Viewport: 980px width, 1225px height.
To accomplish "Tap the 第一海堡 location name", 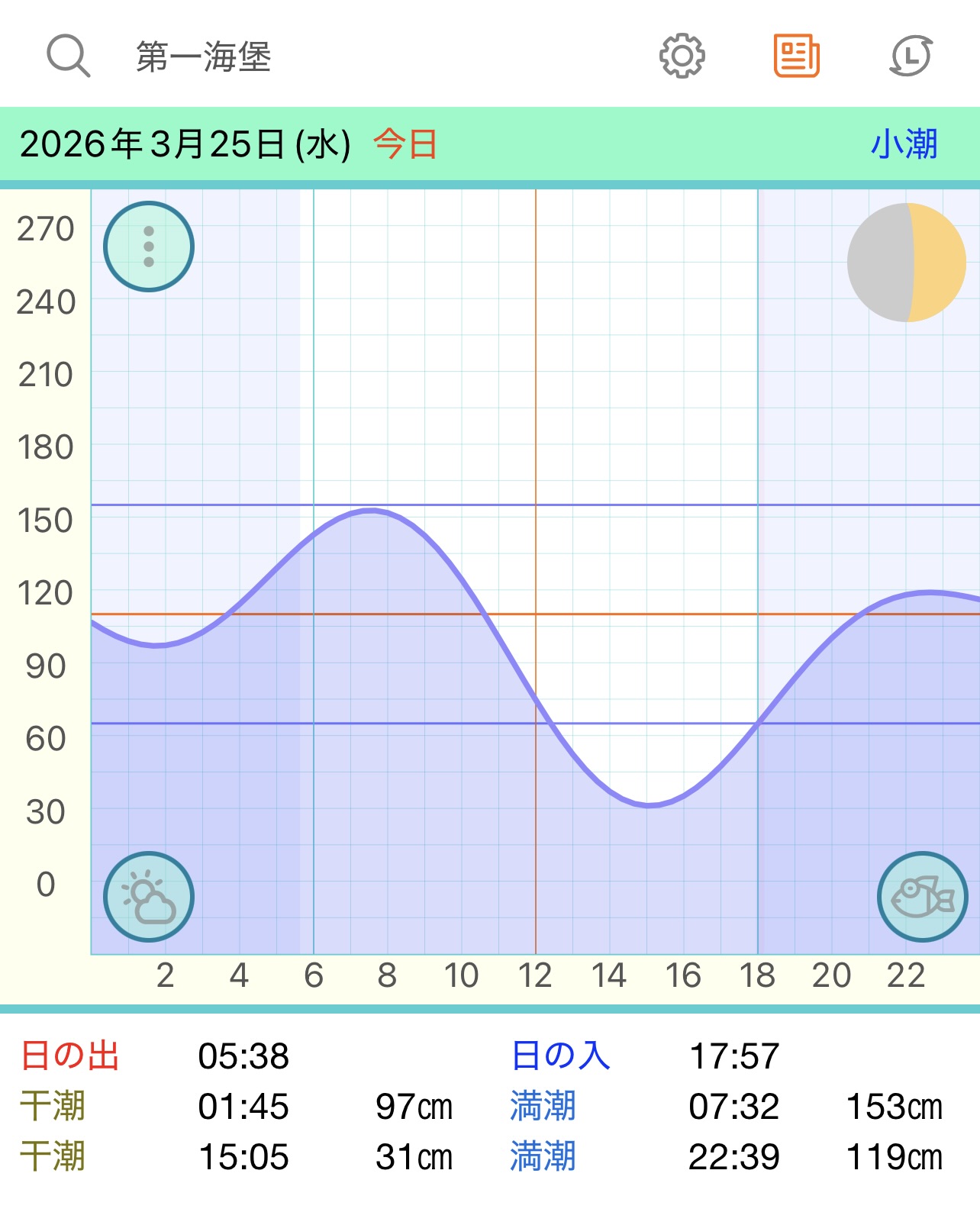I will 204,57.
